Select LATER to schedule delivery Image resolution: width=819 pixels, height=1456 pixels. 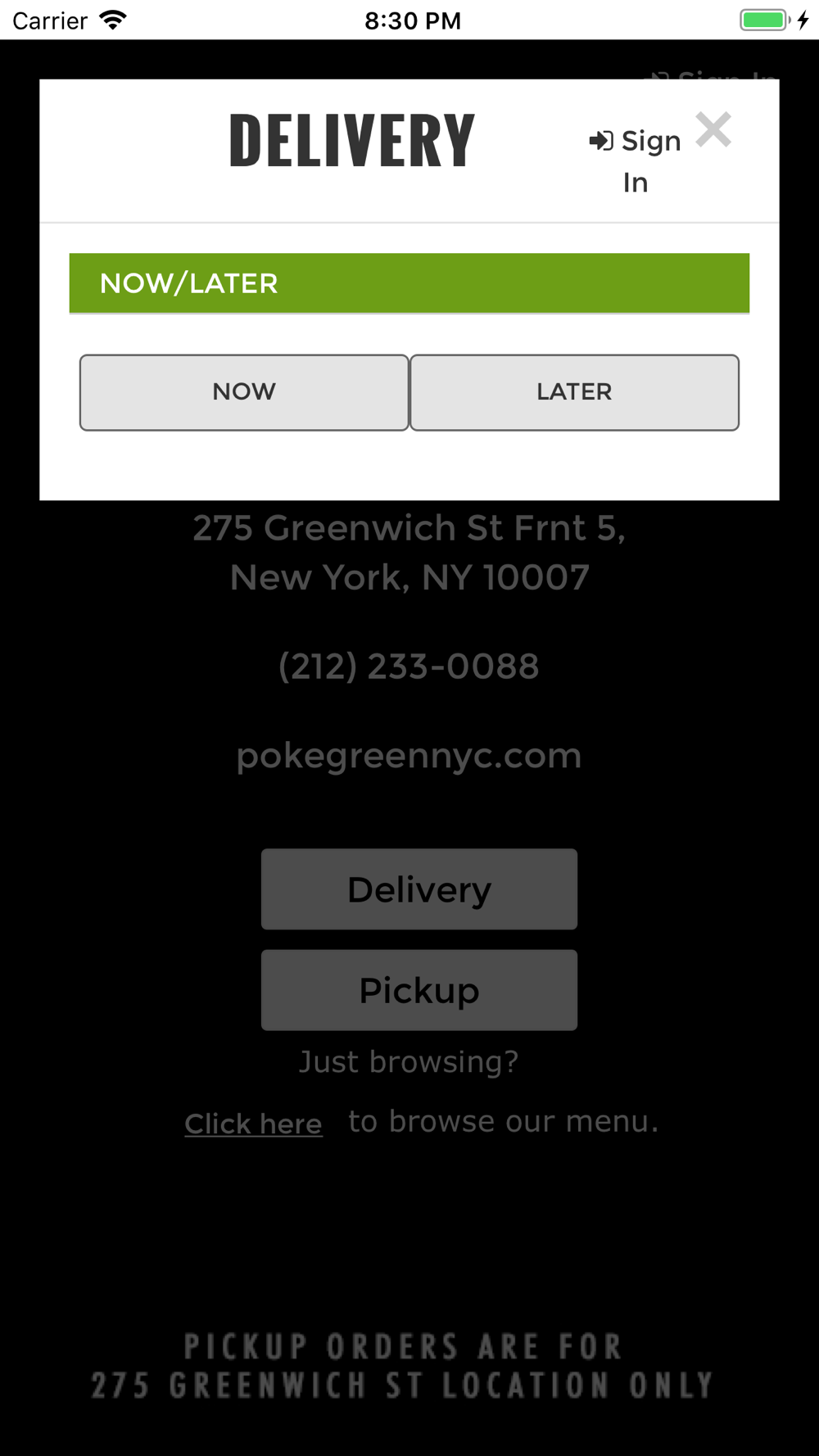pos(574,392)
